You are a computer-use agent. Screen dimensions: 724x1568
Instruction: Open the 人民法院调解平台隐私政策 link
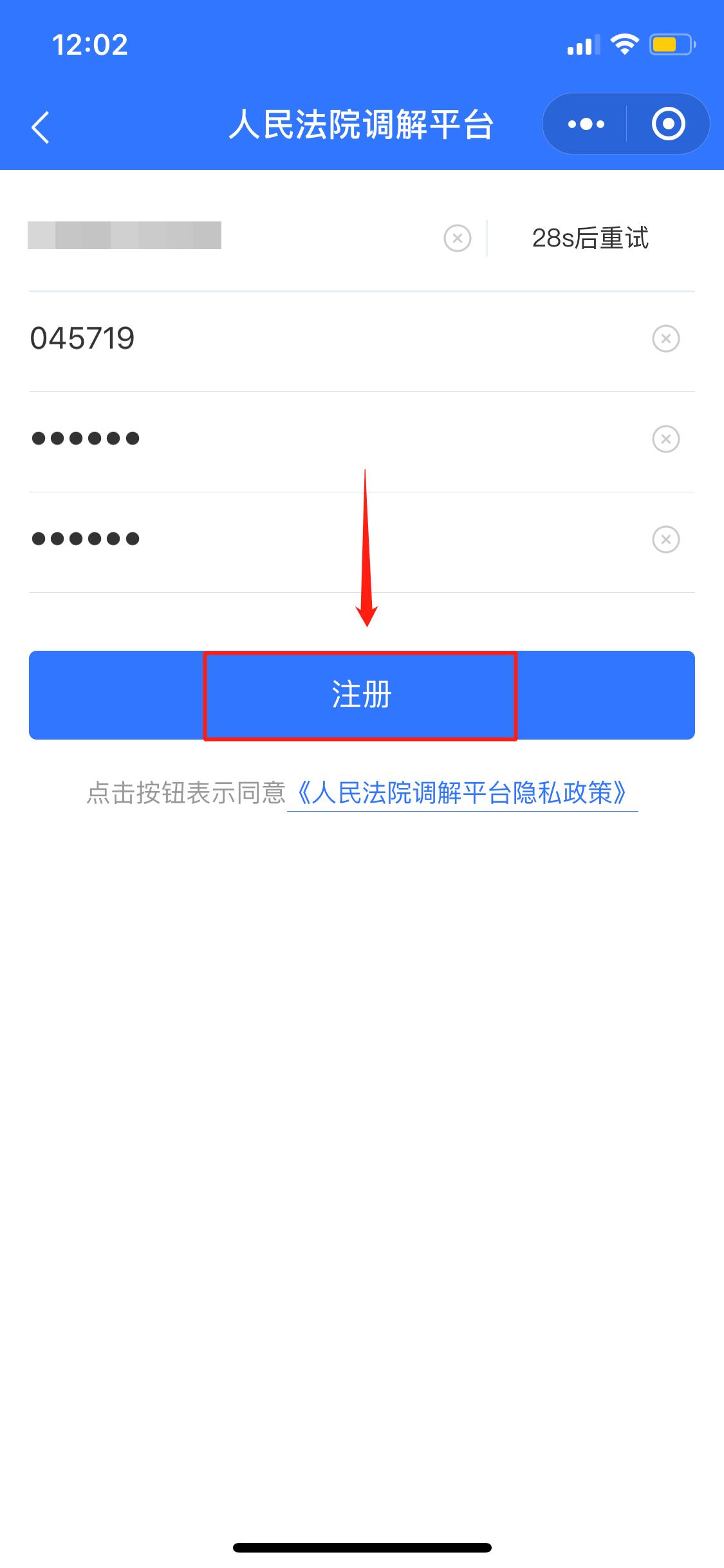[x=462, y=793]
